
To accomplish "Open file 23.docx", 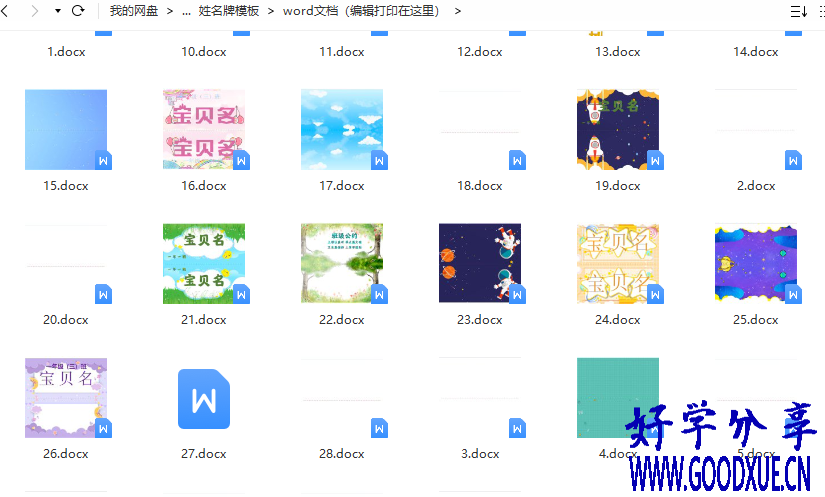I will [480, 264].
